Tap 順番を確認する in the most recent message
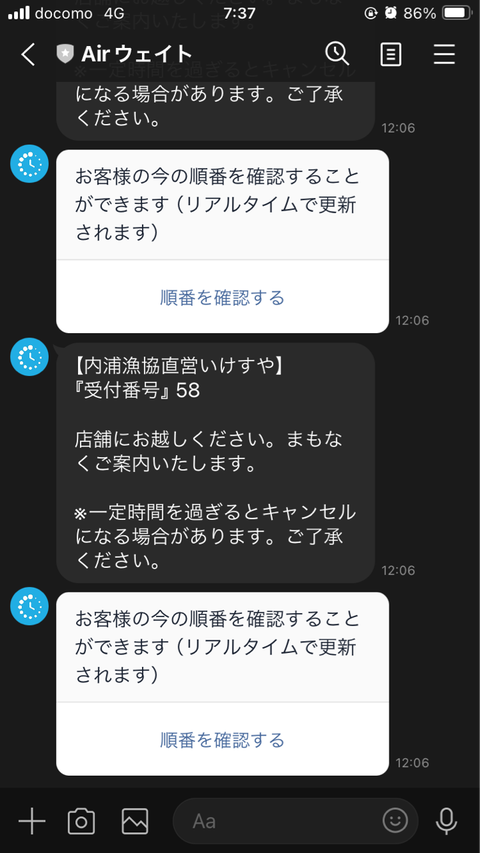This screenshot has height=853, width=480. (222, 740)
